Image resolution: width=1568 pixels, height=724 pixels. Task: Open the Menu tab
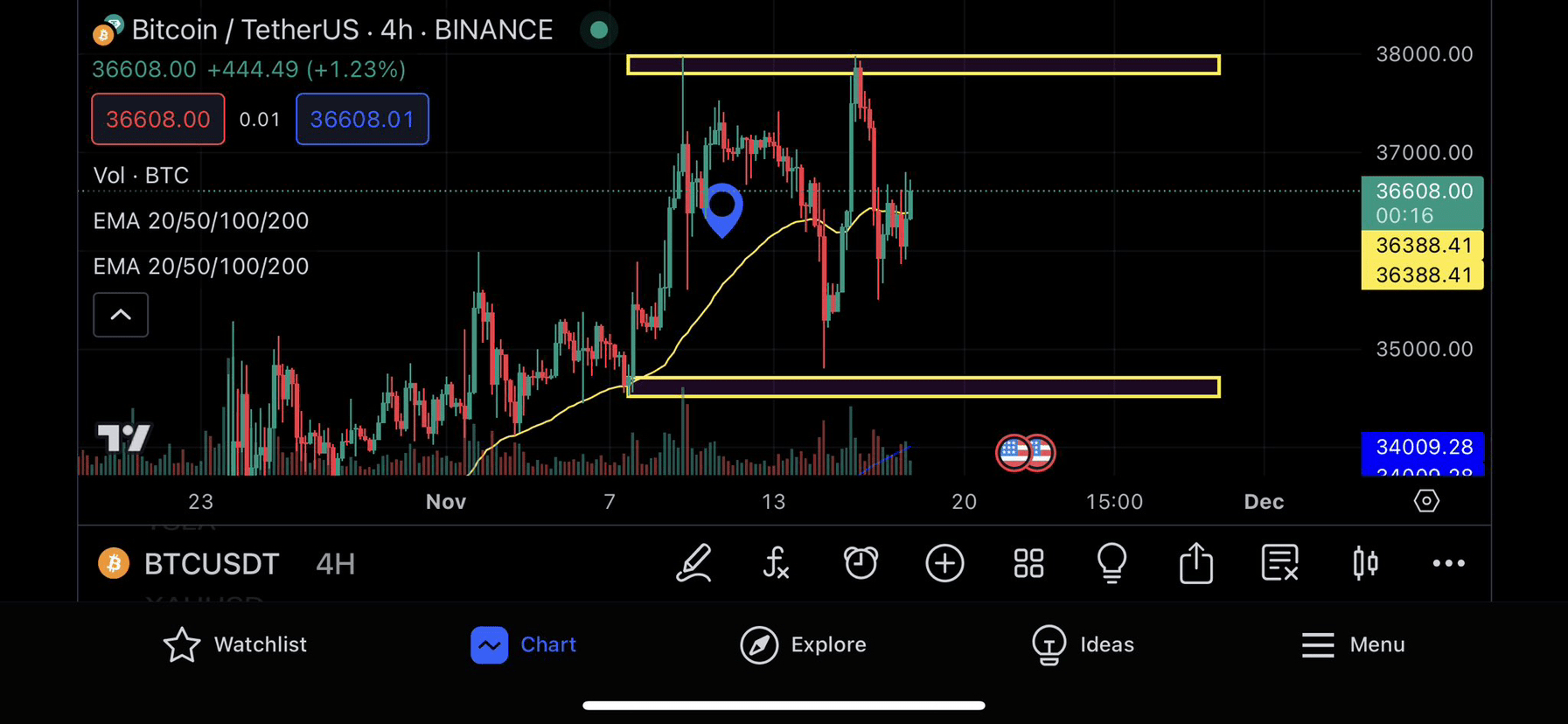tap(1353, 645)
